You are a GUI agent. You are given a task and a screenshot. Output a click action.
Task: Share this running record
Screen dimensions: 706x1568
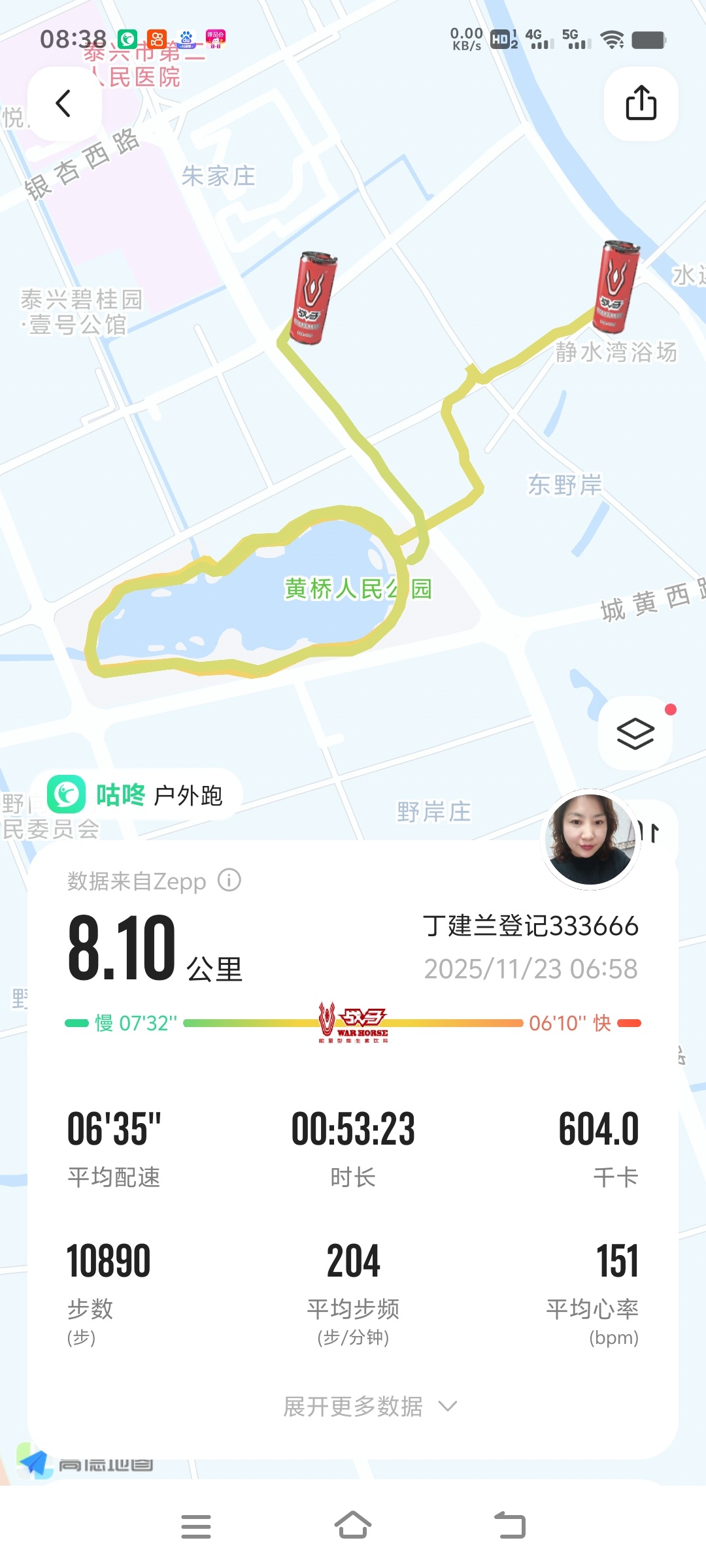click(641, 103)
